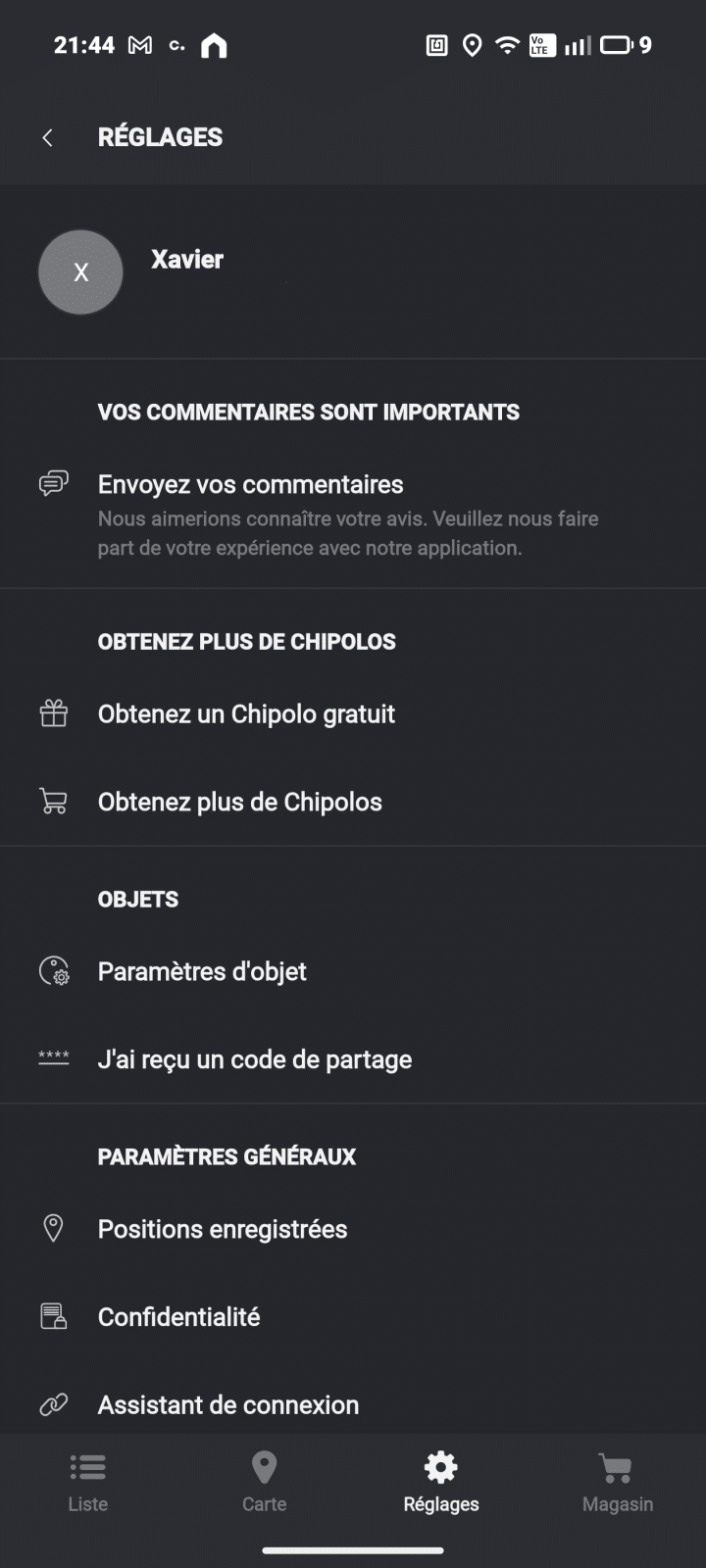Tap the asterisk code icon for sharing code
Screen dimensions: 706x1568
click(x=52, y=1057)
